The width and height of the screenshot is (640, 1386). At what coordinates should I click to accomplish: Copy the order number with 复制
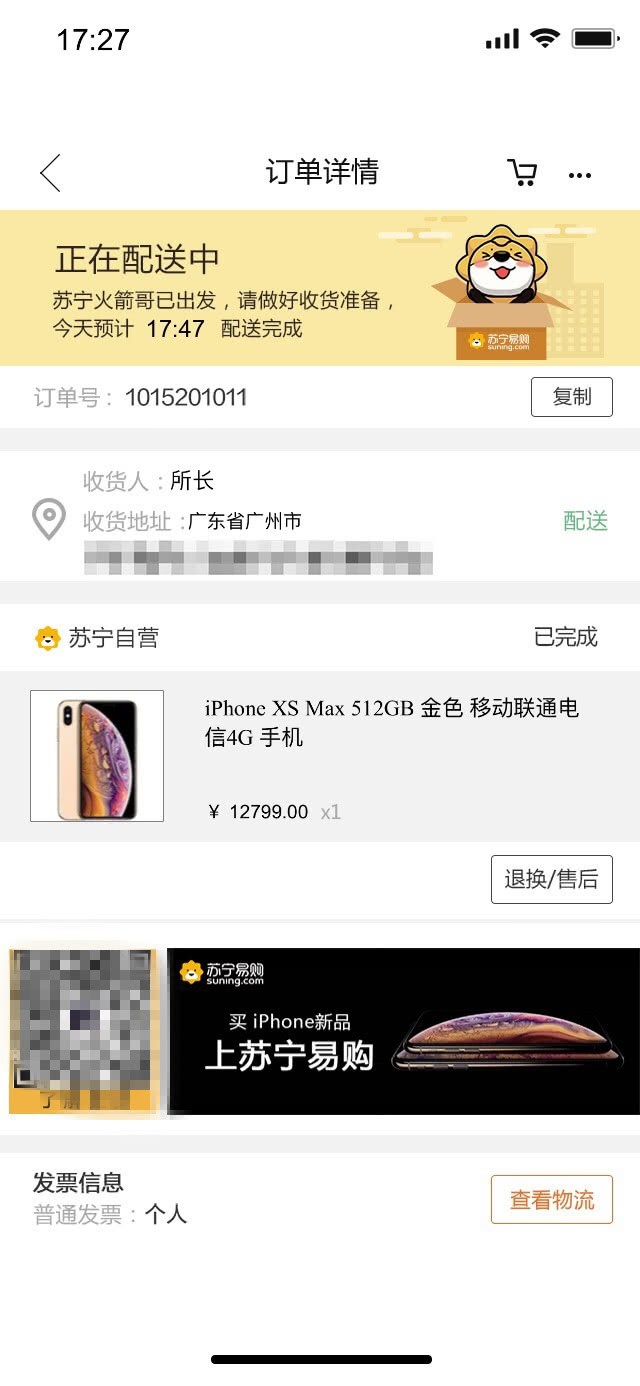click(571, 397)
